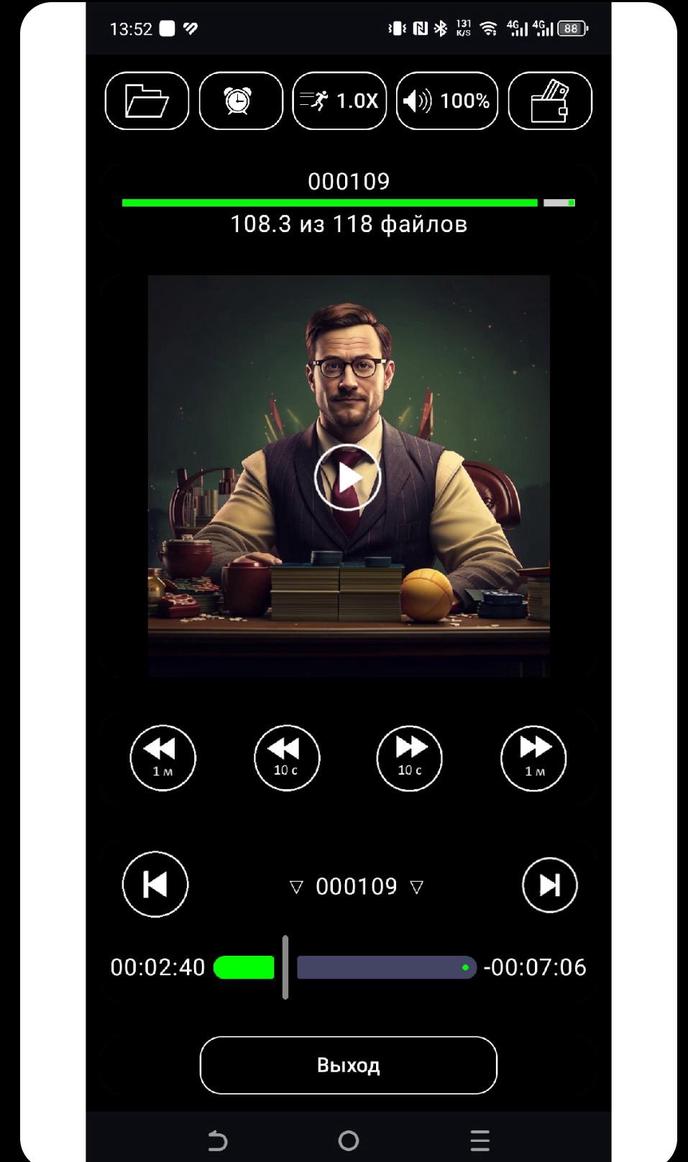This screenshot has height=1162, width=688.
Task: Rewind by 10 seconds
Action: [x=286, y=757]
